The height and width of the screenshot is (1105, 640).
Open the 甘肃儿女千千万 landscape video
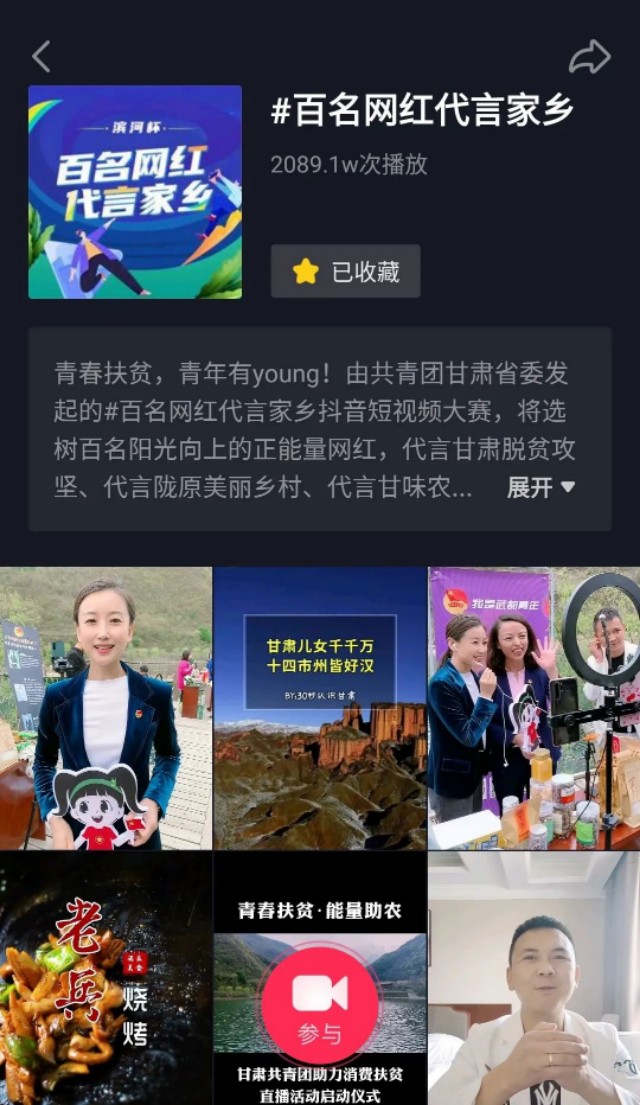coord(320,707)
